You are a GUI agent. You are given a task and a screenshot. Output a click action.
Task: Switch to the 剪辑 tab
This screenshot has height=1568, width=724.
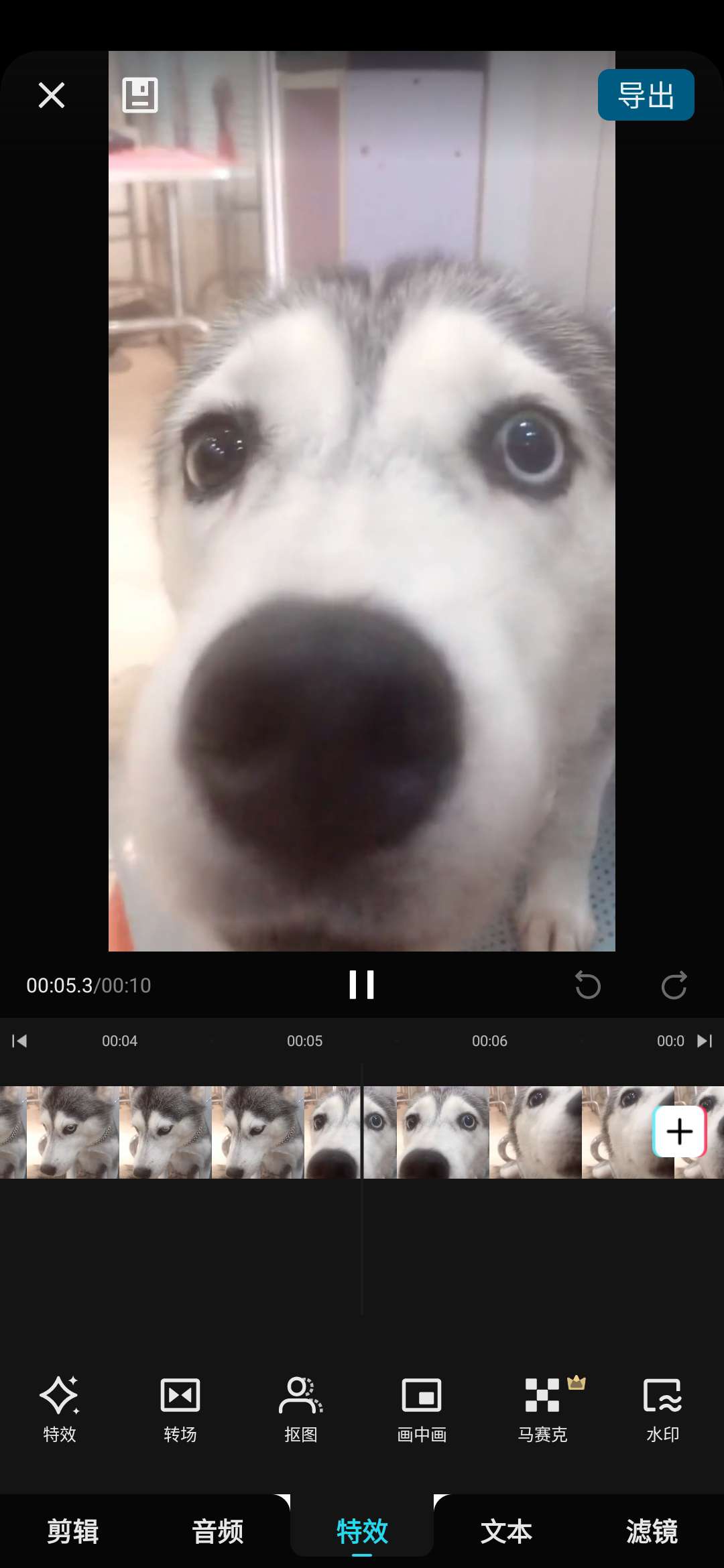pos(72,1532)
